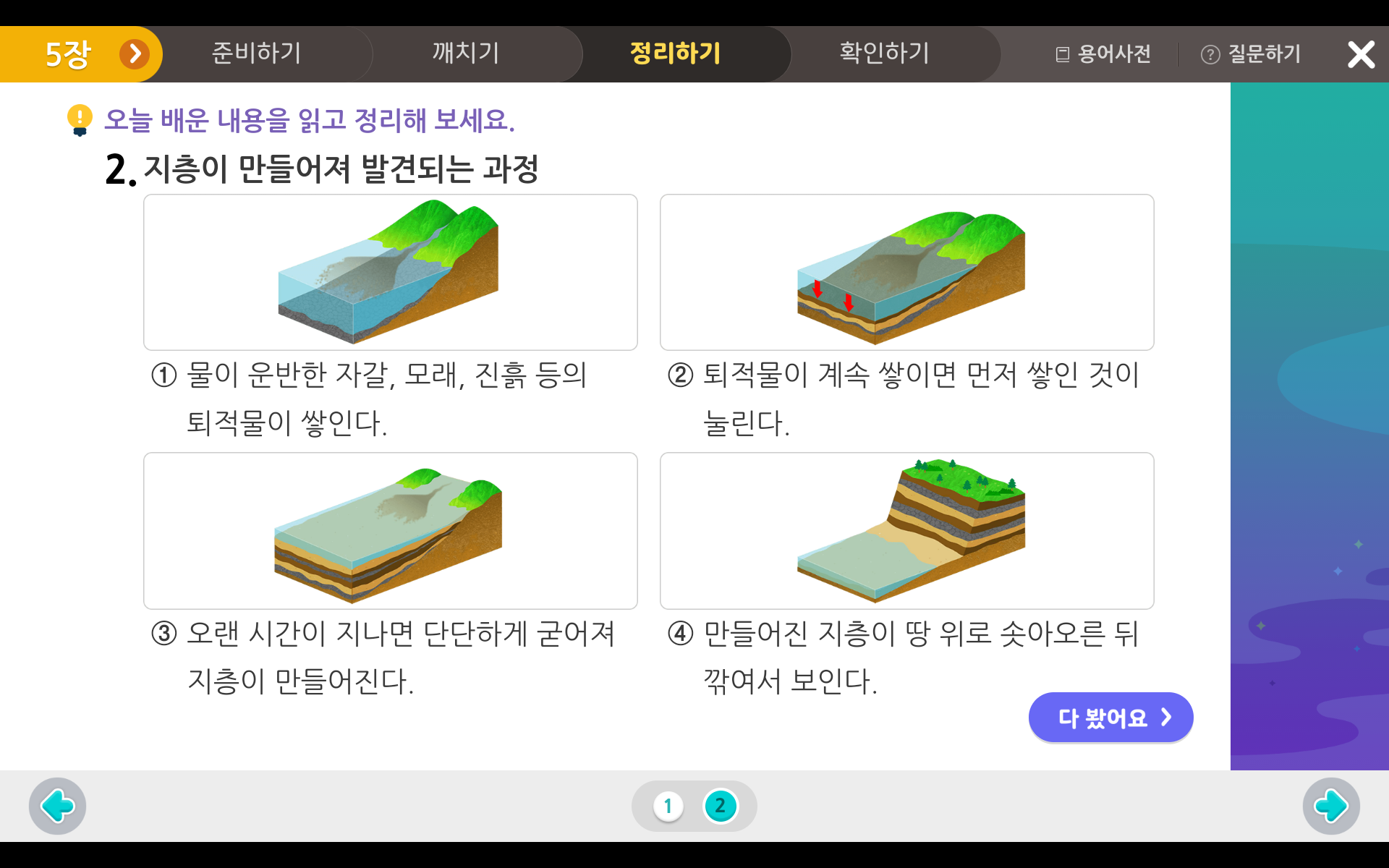Jump to page 1 indicator
Image resolution: width=1389 pixels, height=868 pixels.
pyautogui.click(x=668, y=806)
